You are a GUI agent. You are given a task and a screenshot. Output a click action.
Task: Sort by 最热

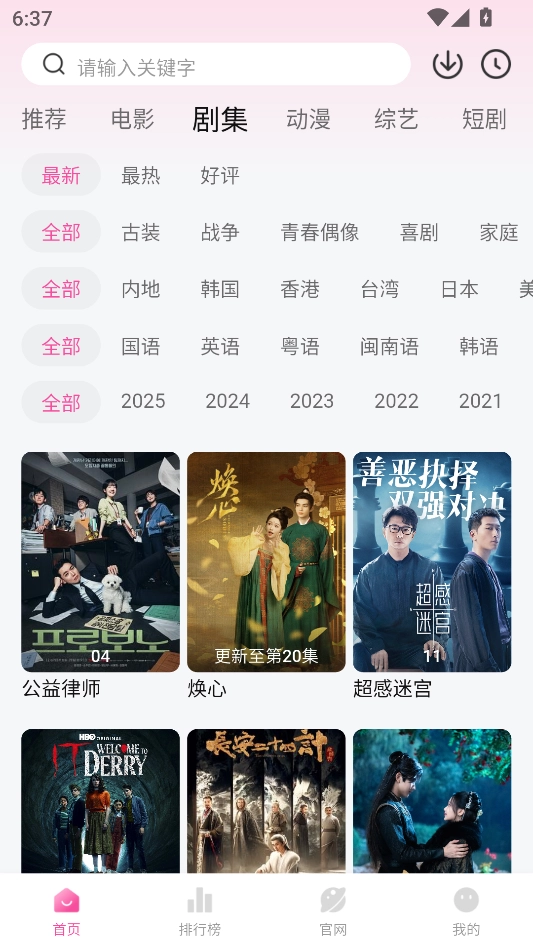coord(140,175)
